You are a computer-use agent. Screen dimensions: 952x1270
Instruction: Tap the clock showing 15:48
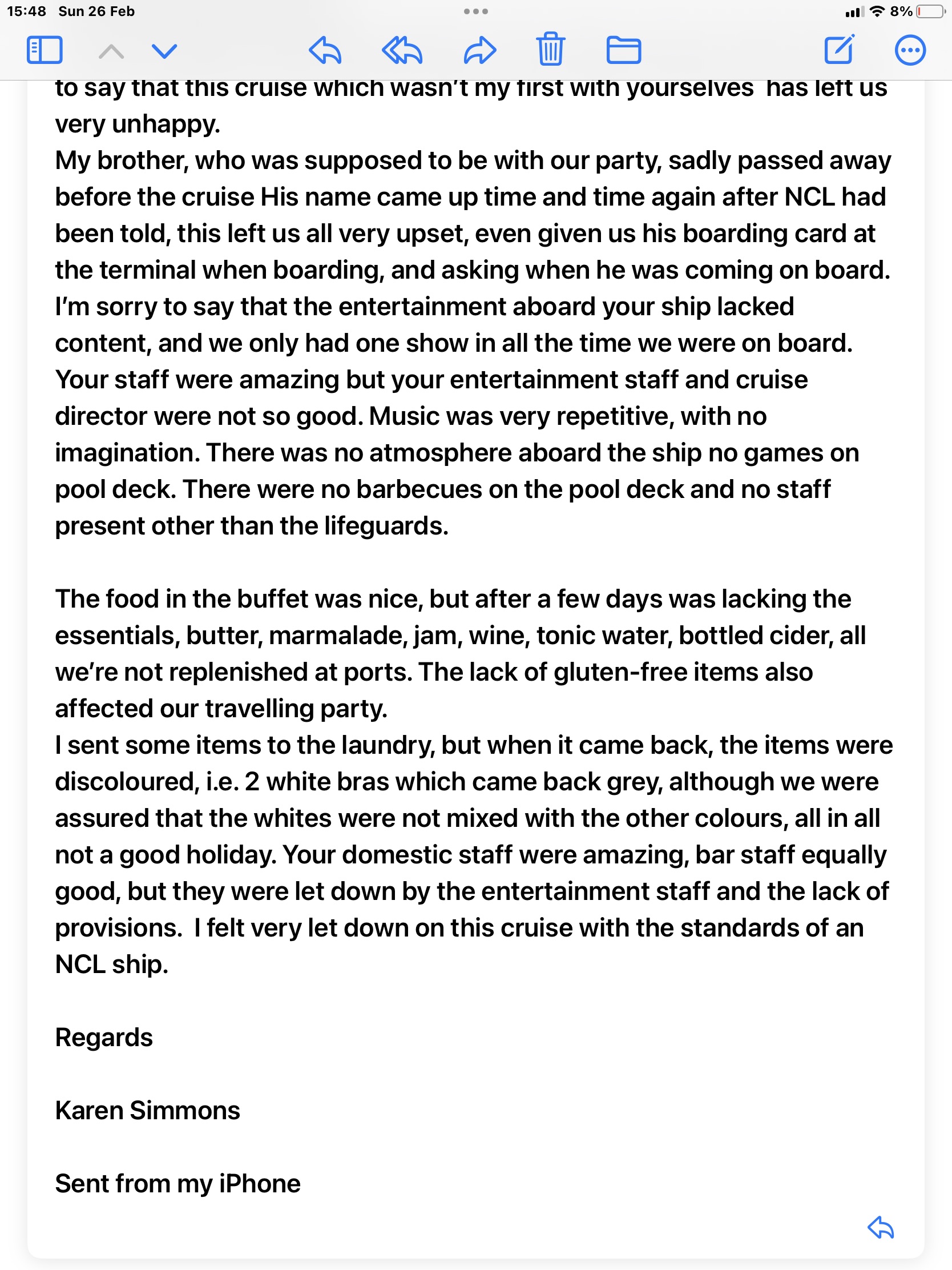click(x=28, y=10)
